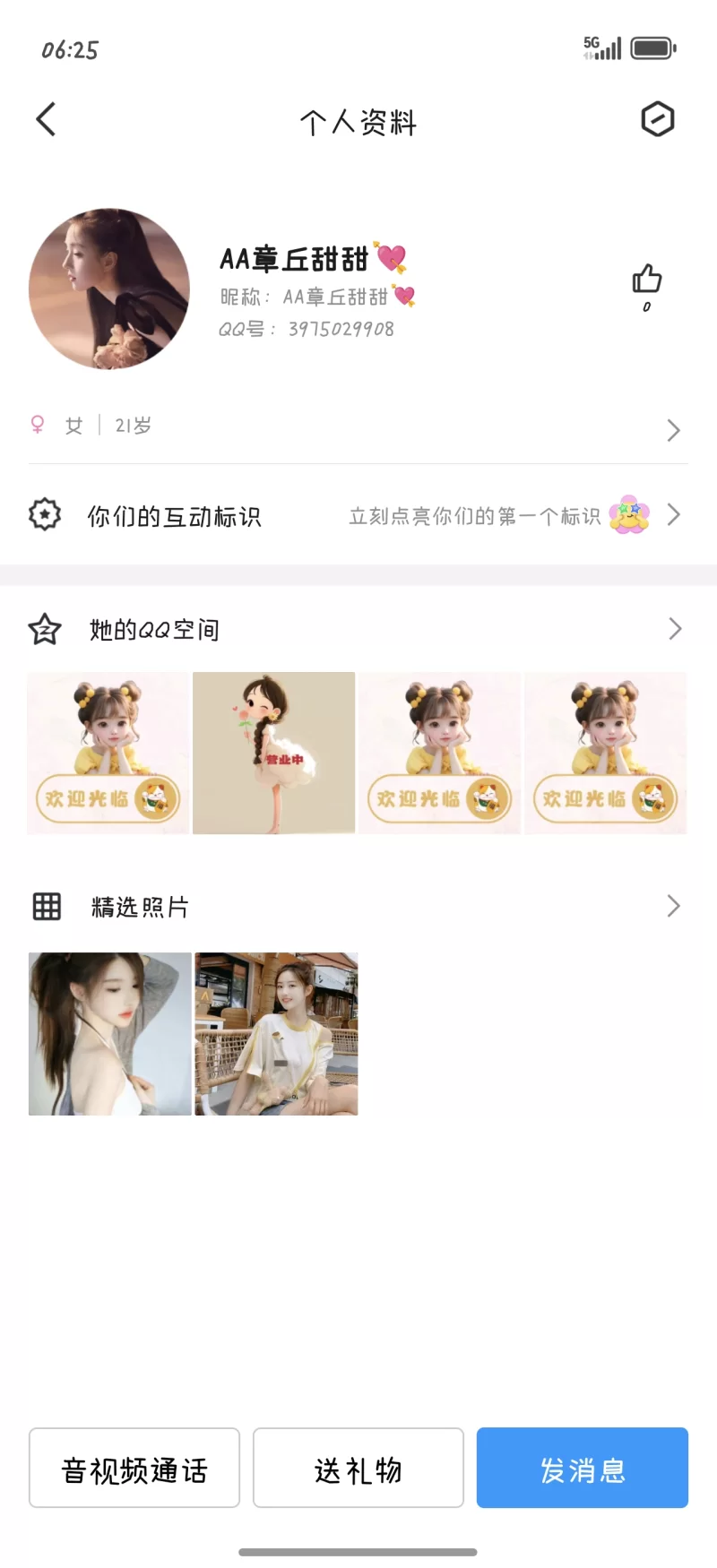Viewport: 717px width, 1568px height.
Task: Expand the 女 21岁 details row
Action: point(358,428)
